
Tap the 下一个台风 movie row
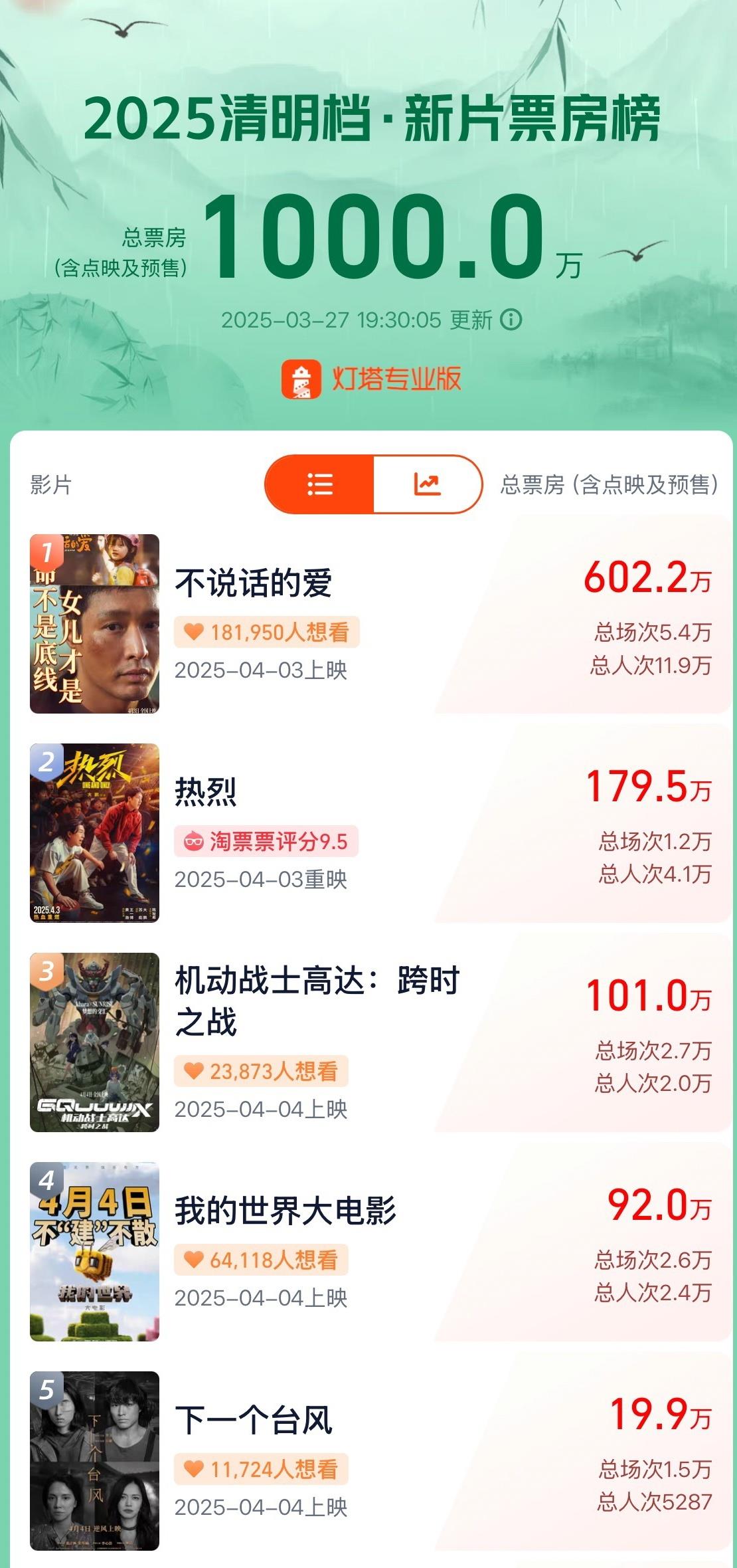(x=254, y=1421)
